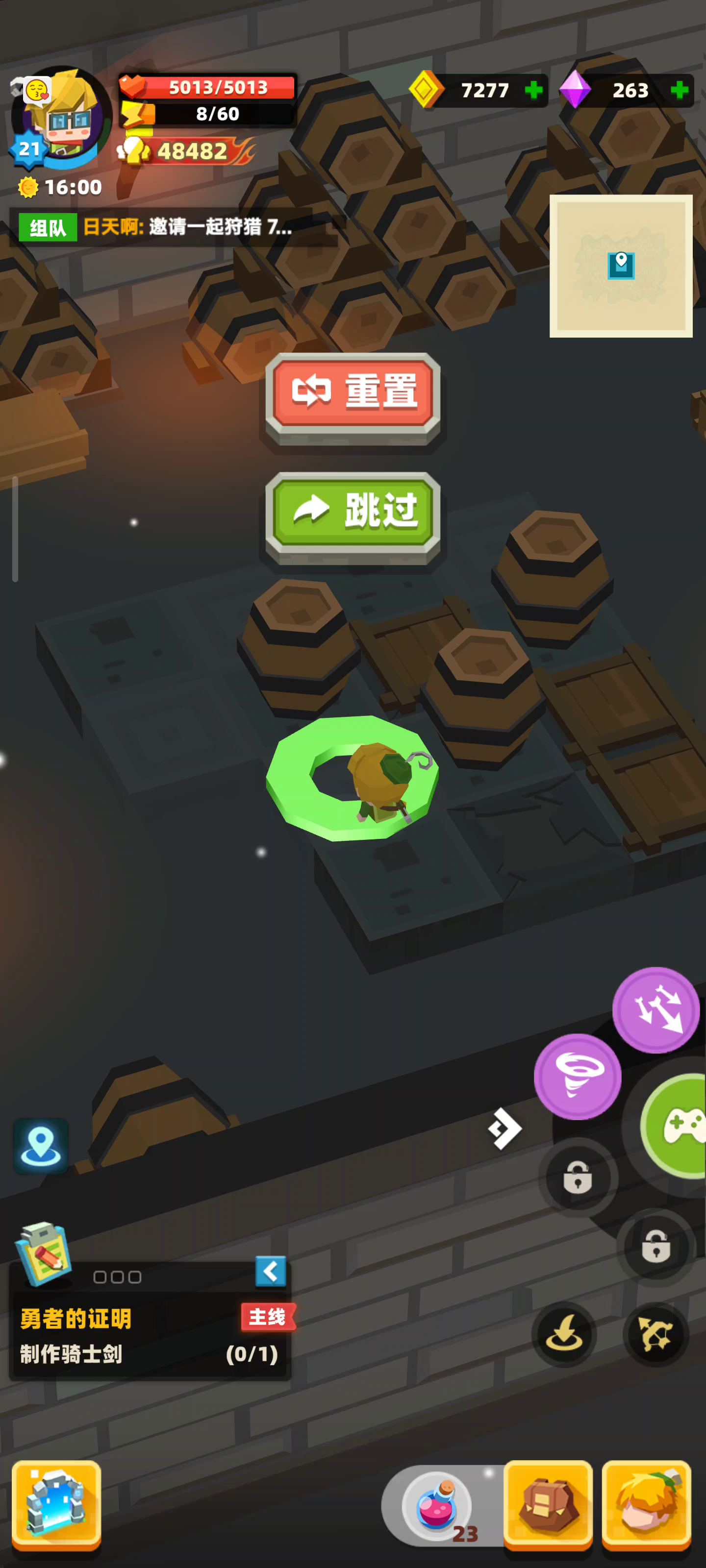The image size is (706, 1568).
Task: Tap the location pin button
Action: point(41,1146)
